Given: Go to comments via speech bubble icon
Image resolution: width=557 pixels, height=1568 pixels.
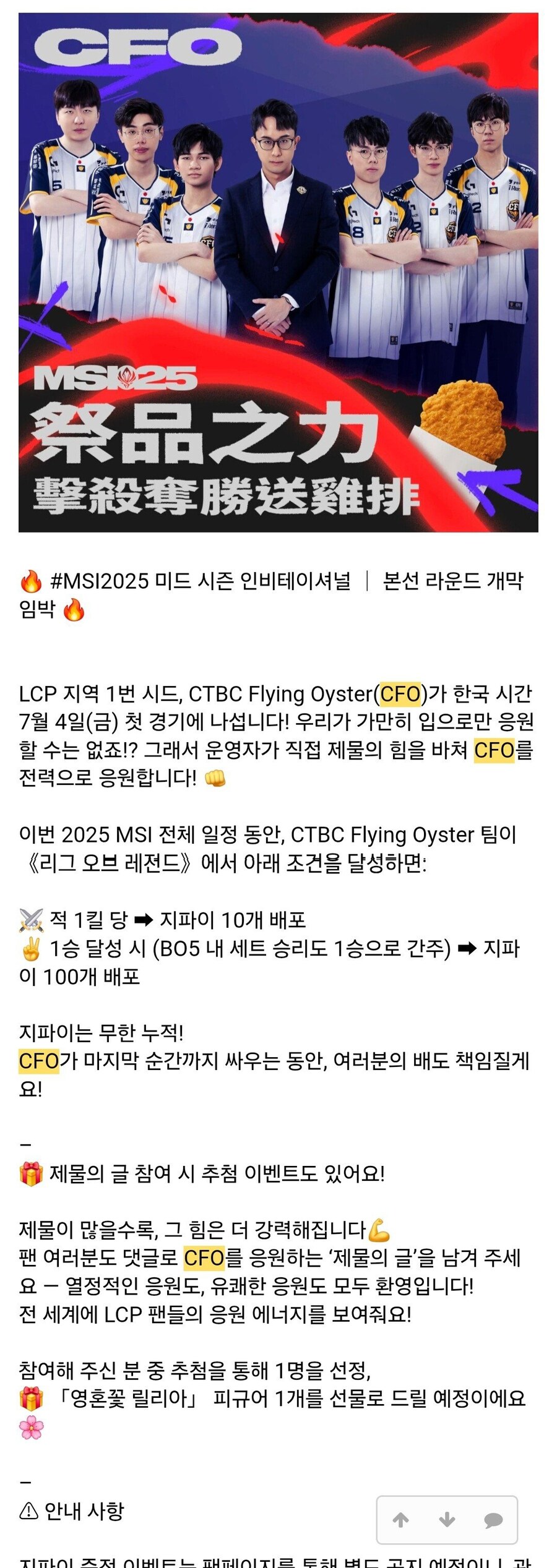Looking at the screenshot, I should point(493,1520).
